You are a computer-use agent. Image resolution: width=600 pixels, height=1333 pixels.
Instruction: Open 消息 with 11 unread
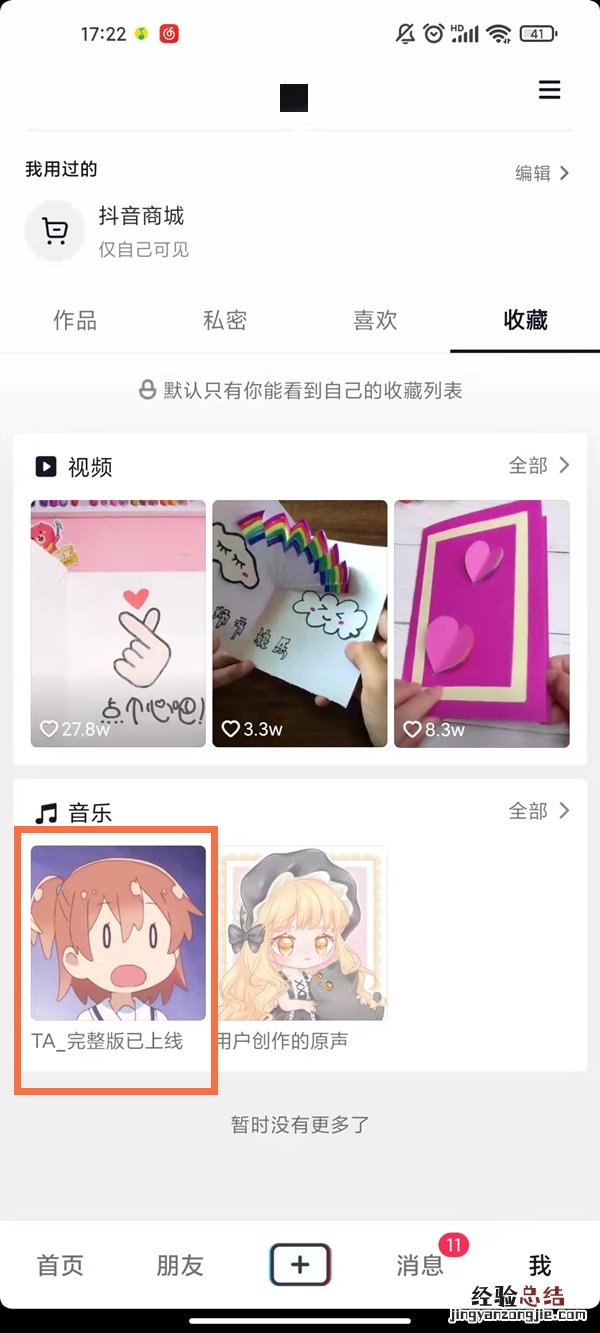[x=420, y=1265]
